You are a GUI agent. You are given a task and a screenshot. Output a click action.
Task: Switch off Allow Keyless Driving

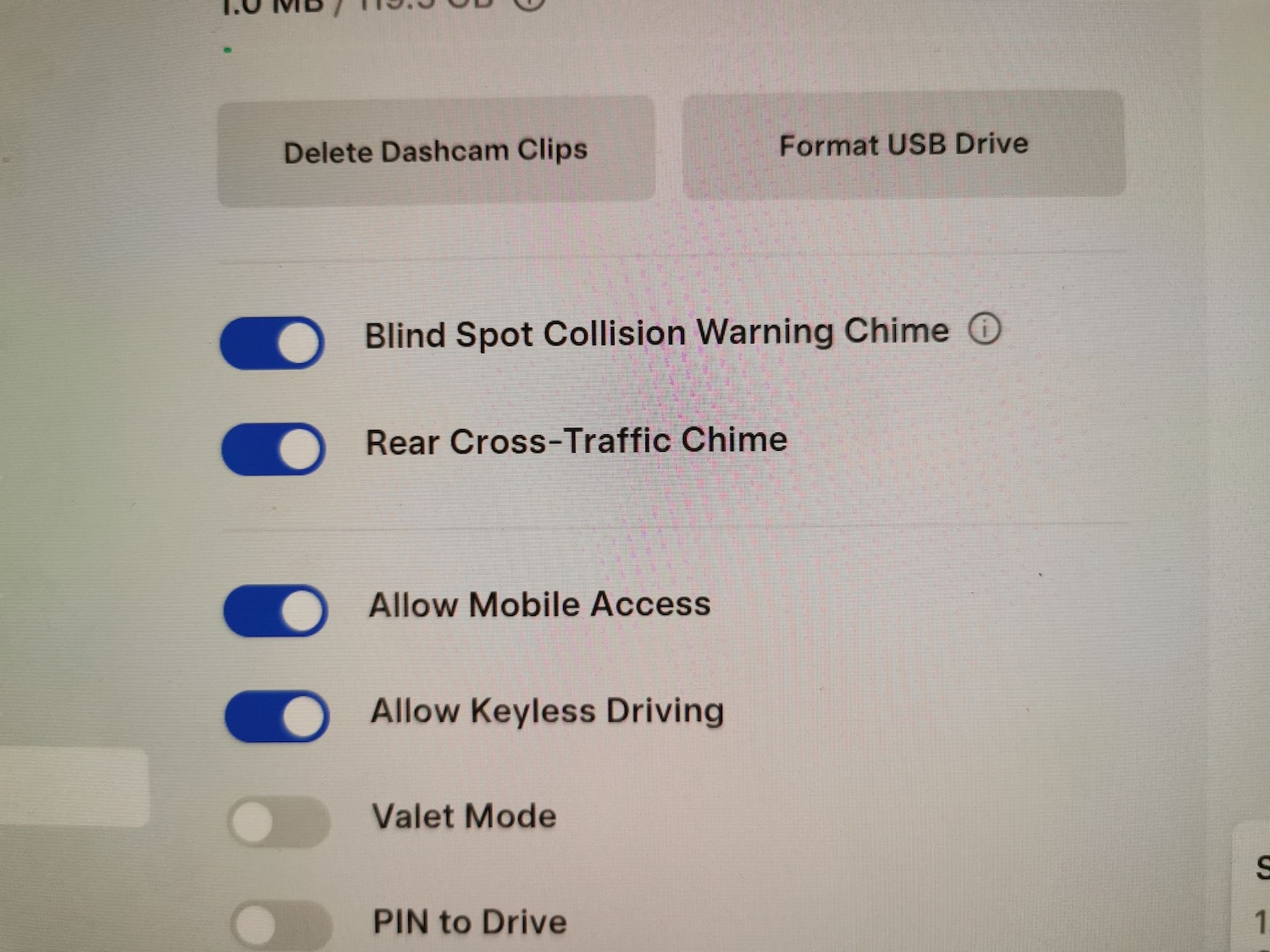click(277, 716)
